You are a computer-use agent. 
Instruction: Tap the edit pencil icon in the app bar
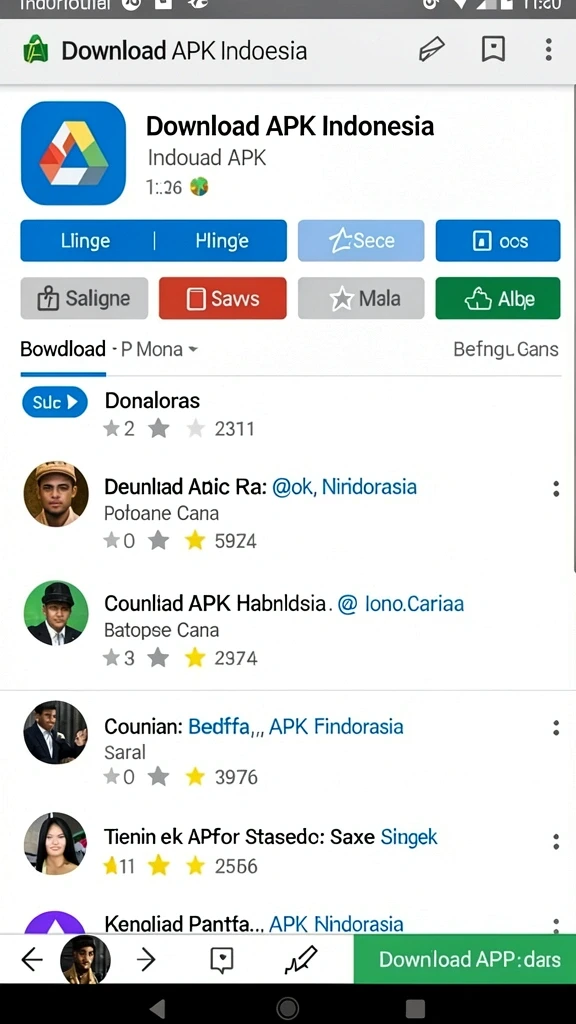(432, 49)
